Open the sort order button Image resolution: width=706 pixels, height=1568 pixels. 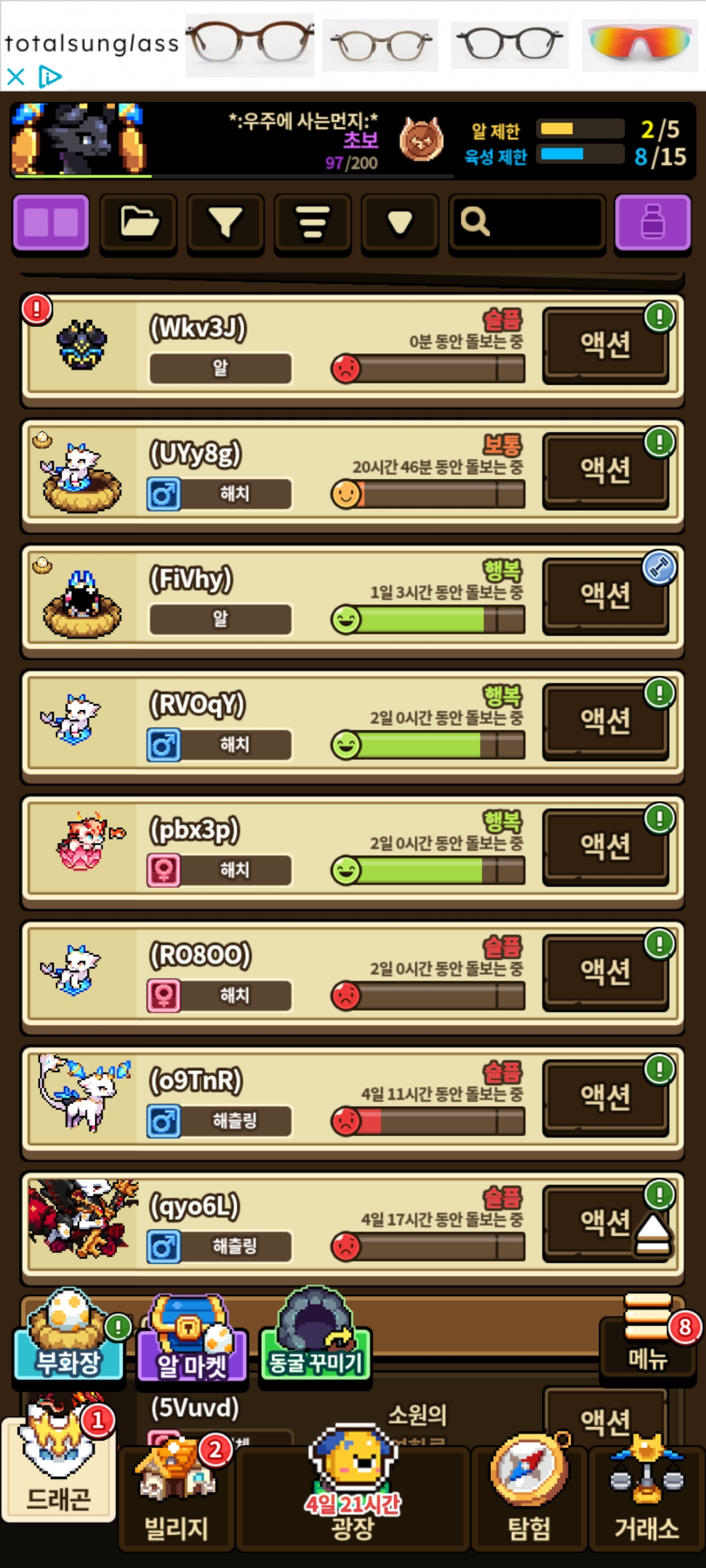pos(312,223)
